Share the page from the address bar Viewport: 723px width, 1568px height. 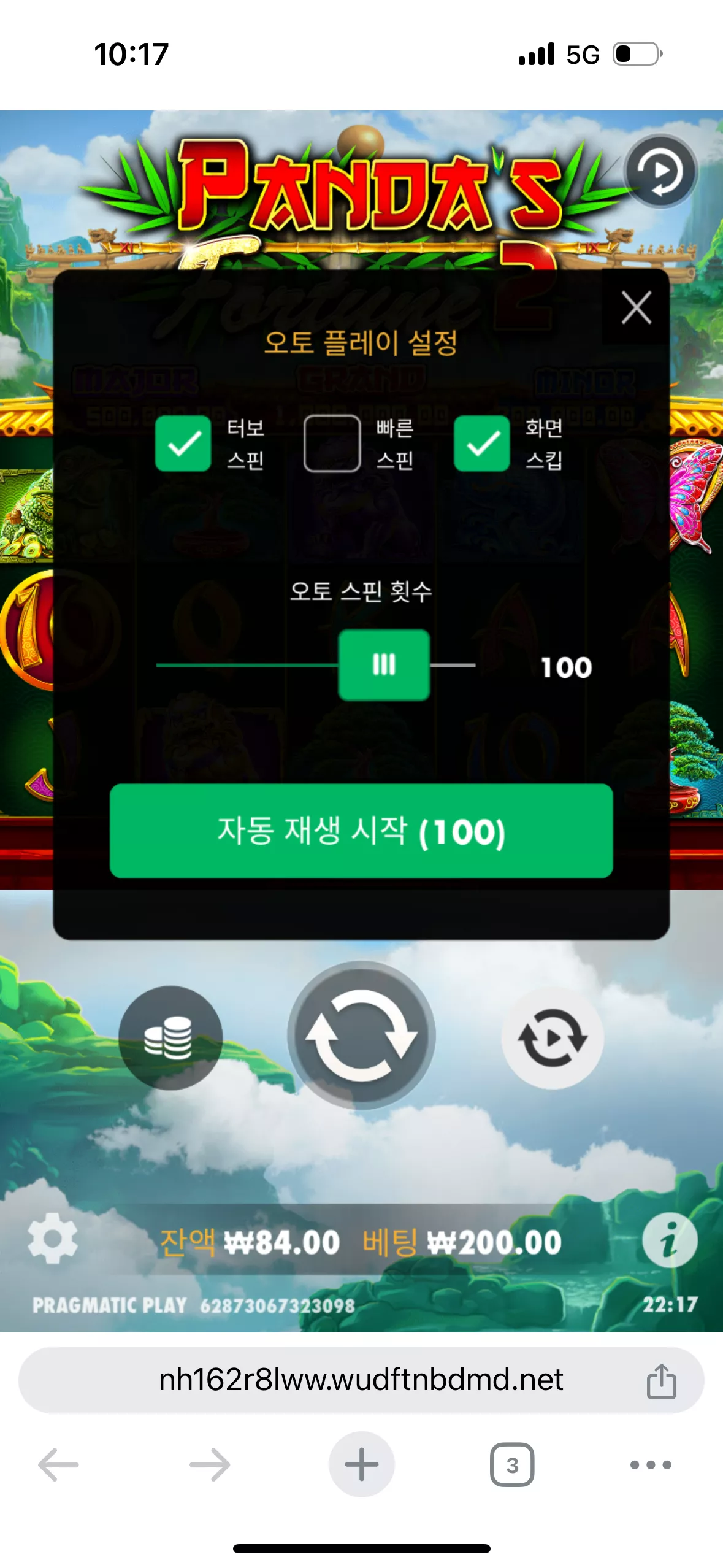(661, 1381)
